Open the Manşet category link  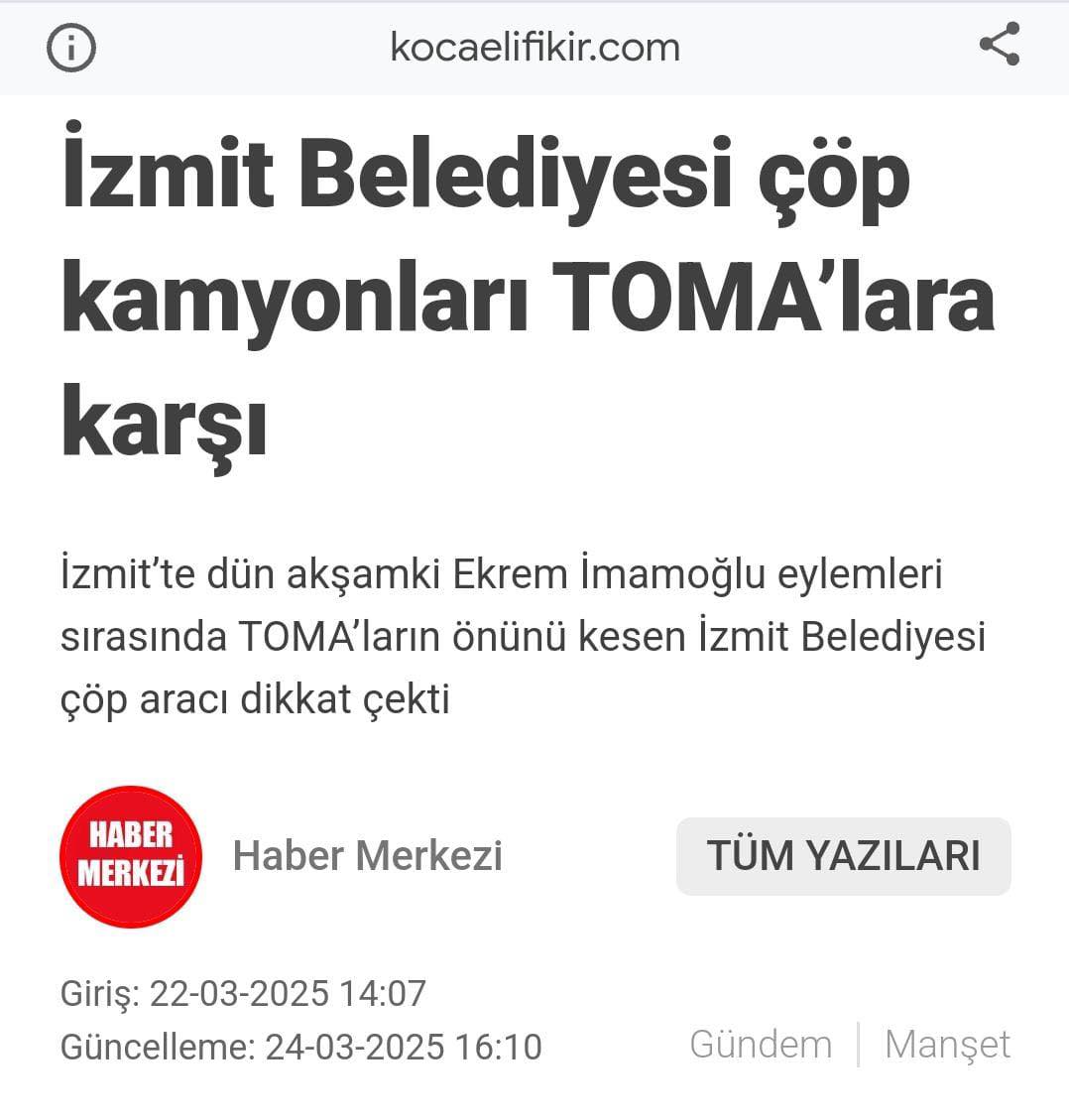coord(947,1045)
